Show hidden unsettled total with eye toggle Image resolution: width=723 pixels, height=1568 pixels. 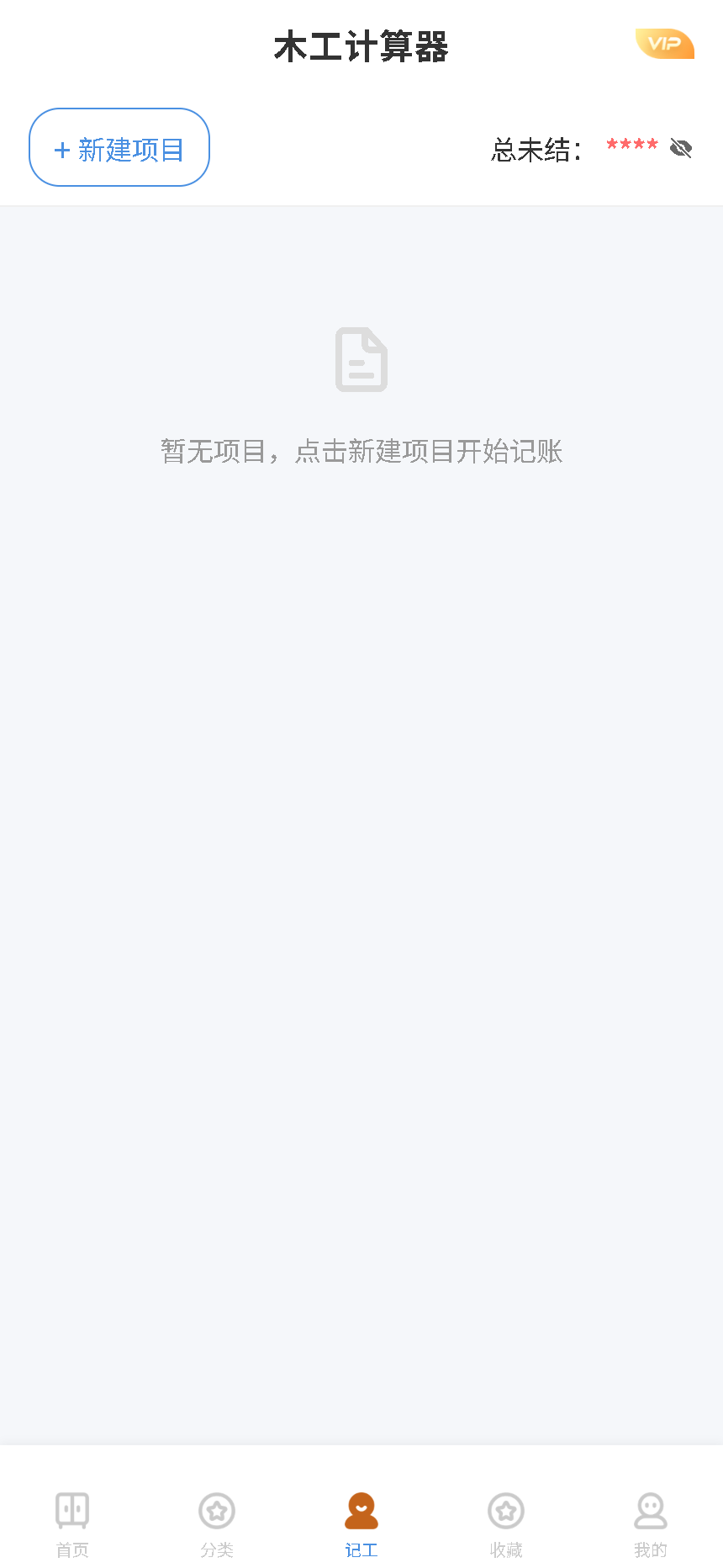coord(681,148)
